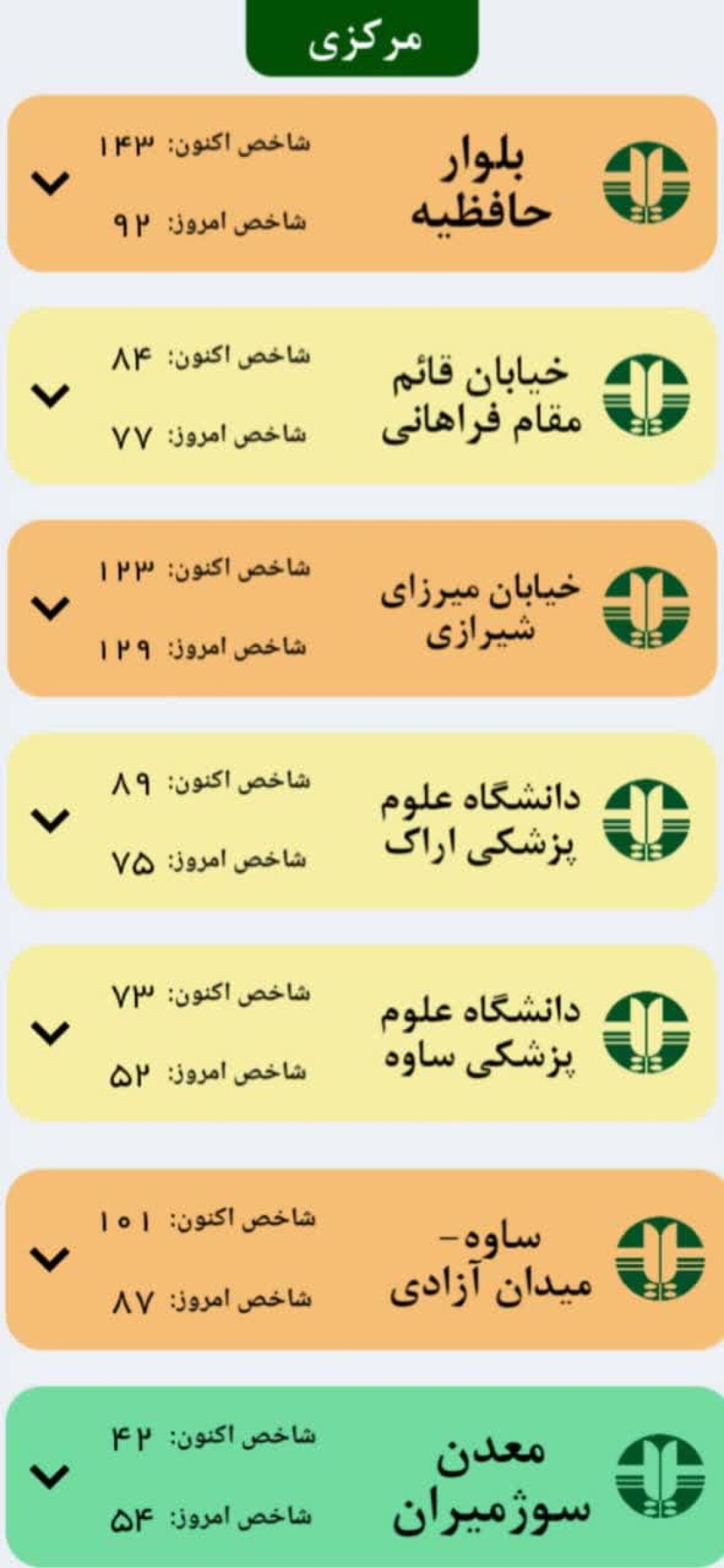Expand دانشگاه علوم پزشکی اراک station
The width and height of the screenshot is (724, 1568).
click(51, 820)
